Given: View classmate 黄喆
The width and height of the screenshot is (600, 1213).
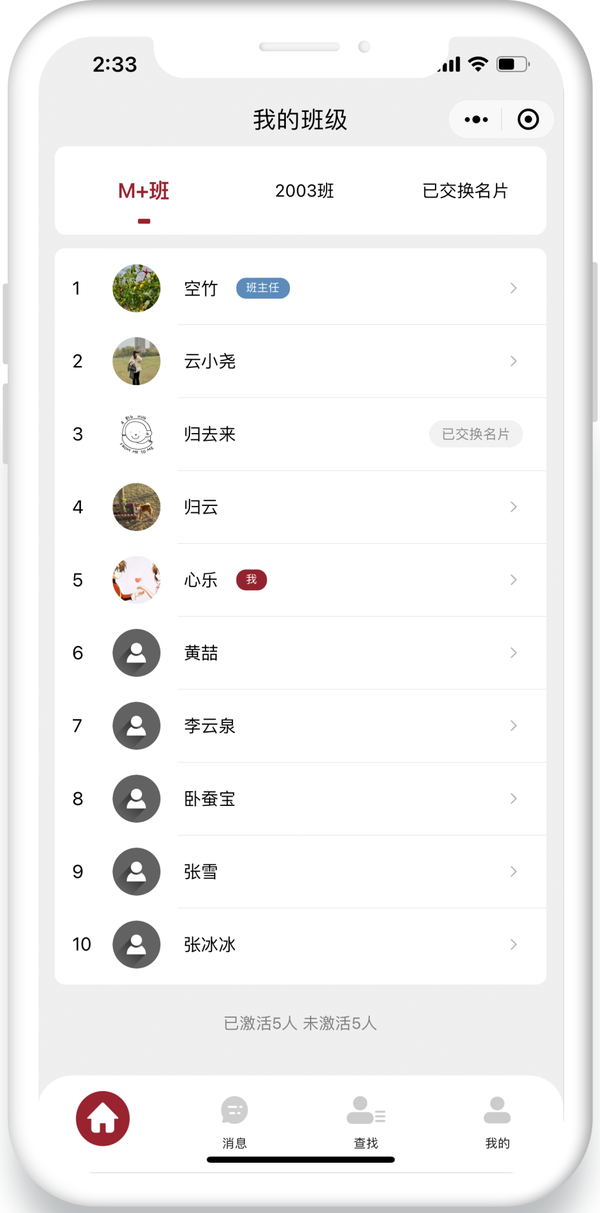Looking at the screenshot, I should pyautogui.click(x=300, y=653).
